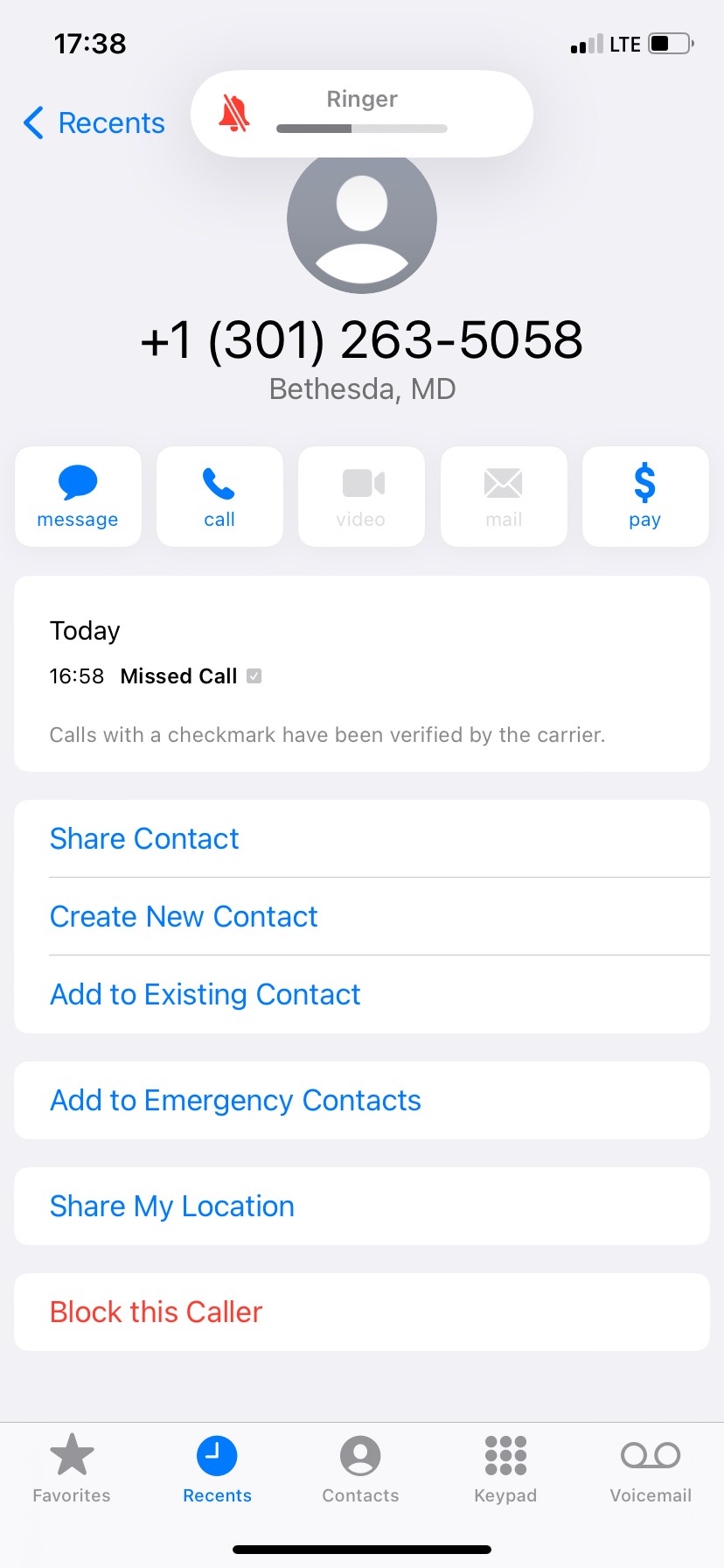Go to the Voicemail tab

point(651,1468)
